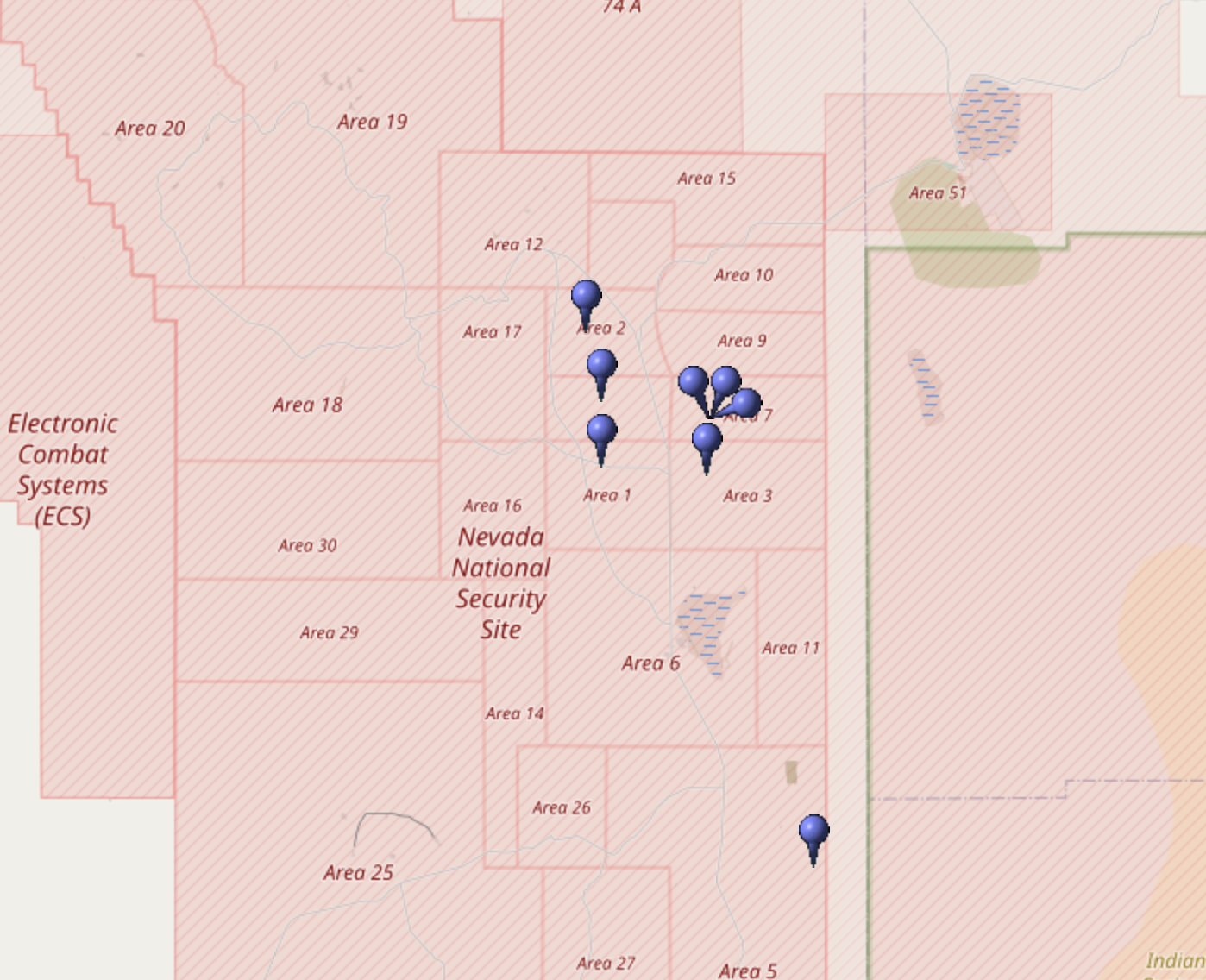Tap the pin overlapping the Area 7 label
This screenshot has width=1206, height=980.
click(744, 403)
